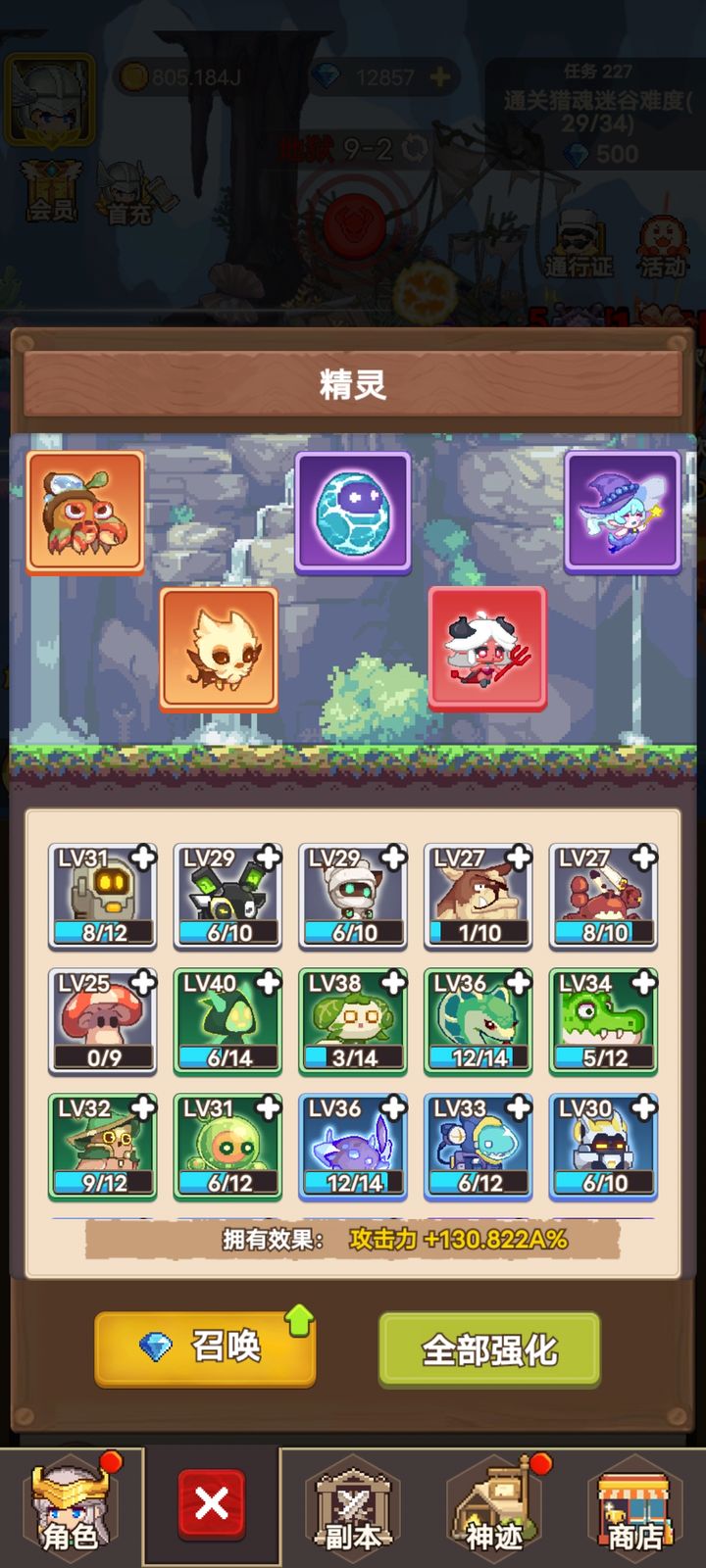Select the equipped witch fairy spirit
The image size is (706, 1568).
pos(622,512)
